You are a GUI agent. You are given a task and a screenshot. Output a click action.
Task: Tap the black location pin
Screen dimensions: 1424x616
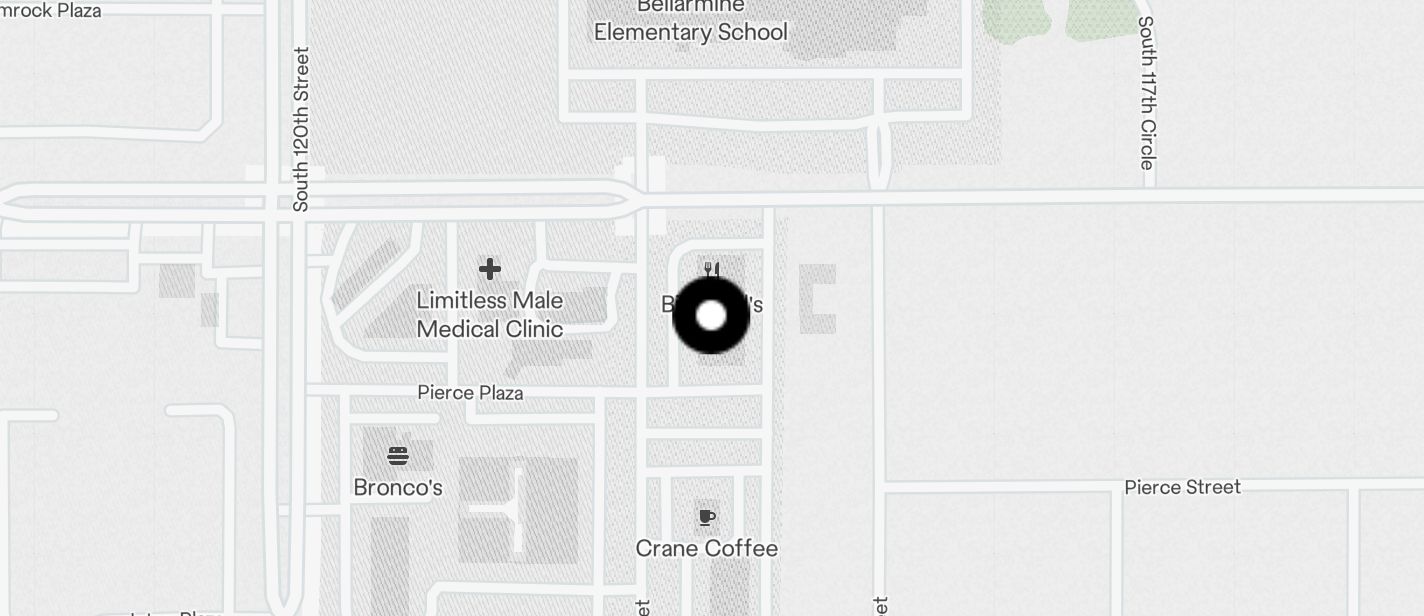point(711,316)
